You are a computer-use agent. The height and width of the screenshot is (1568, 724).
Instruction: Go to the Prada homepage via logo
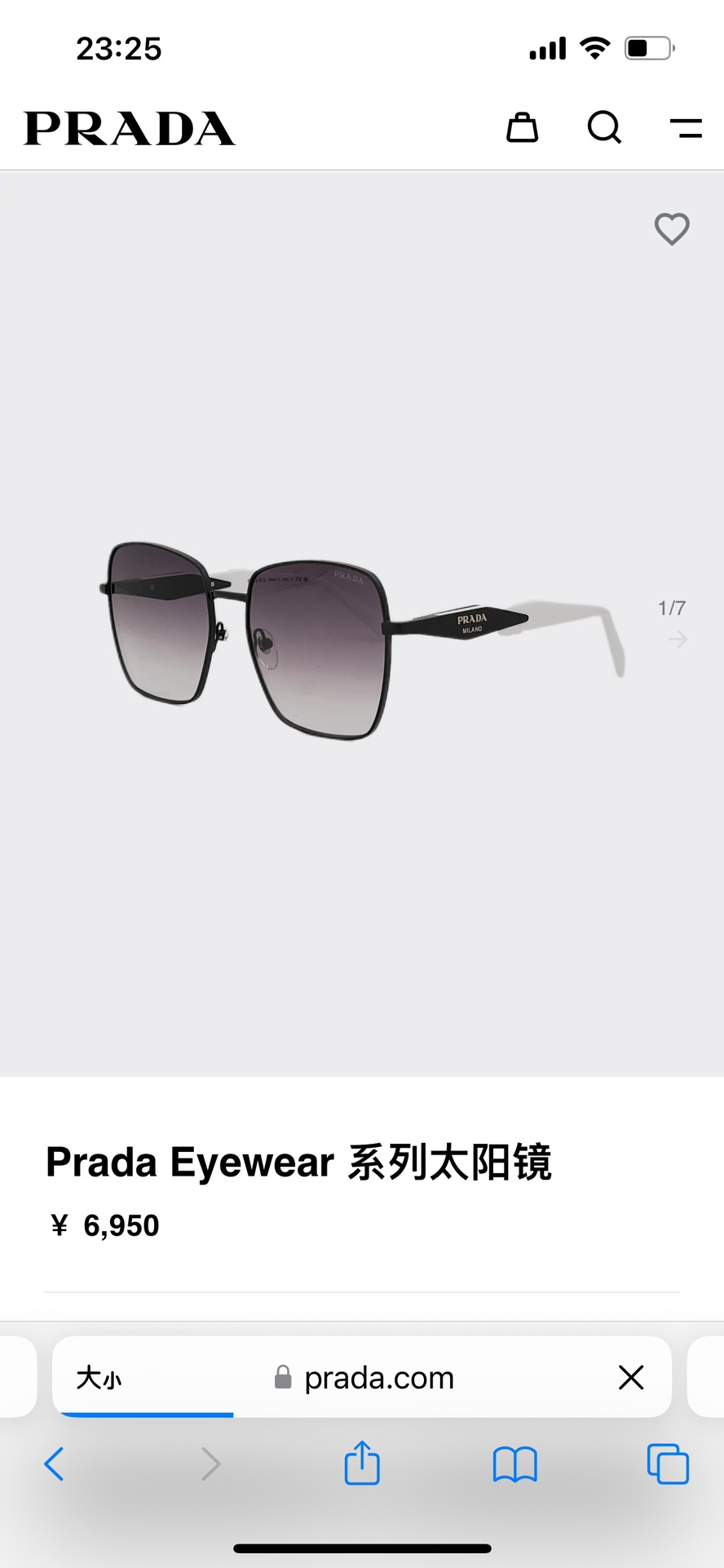pyautogui.click(x=130, y=129)
